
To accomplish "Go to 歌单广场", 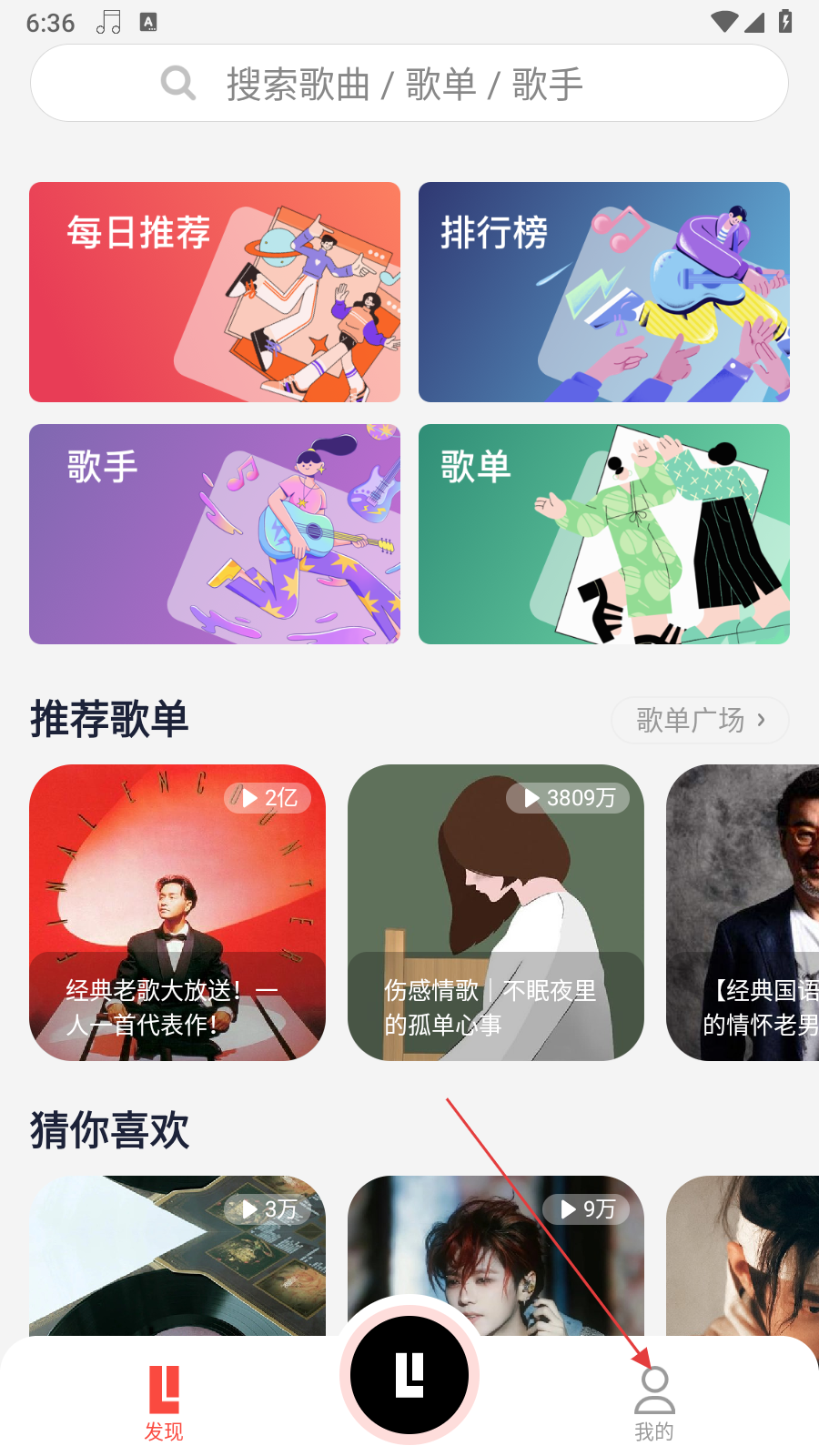I will pos(699,721).
